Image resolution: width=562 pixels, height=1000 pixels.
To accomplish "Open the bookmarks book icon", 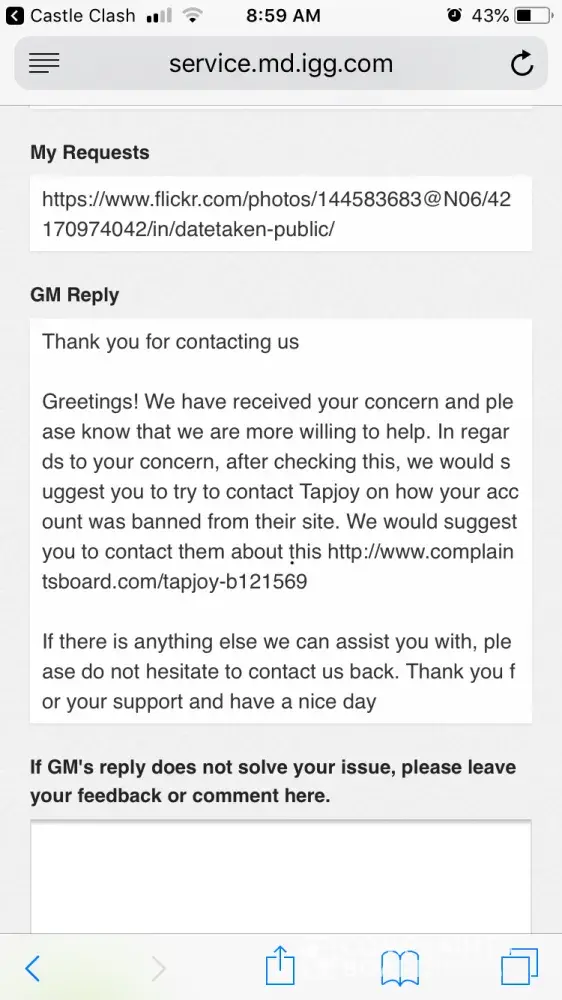I will pos(399,968).
